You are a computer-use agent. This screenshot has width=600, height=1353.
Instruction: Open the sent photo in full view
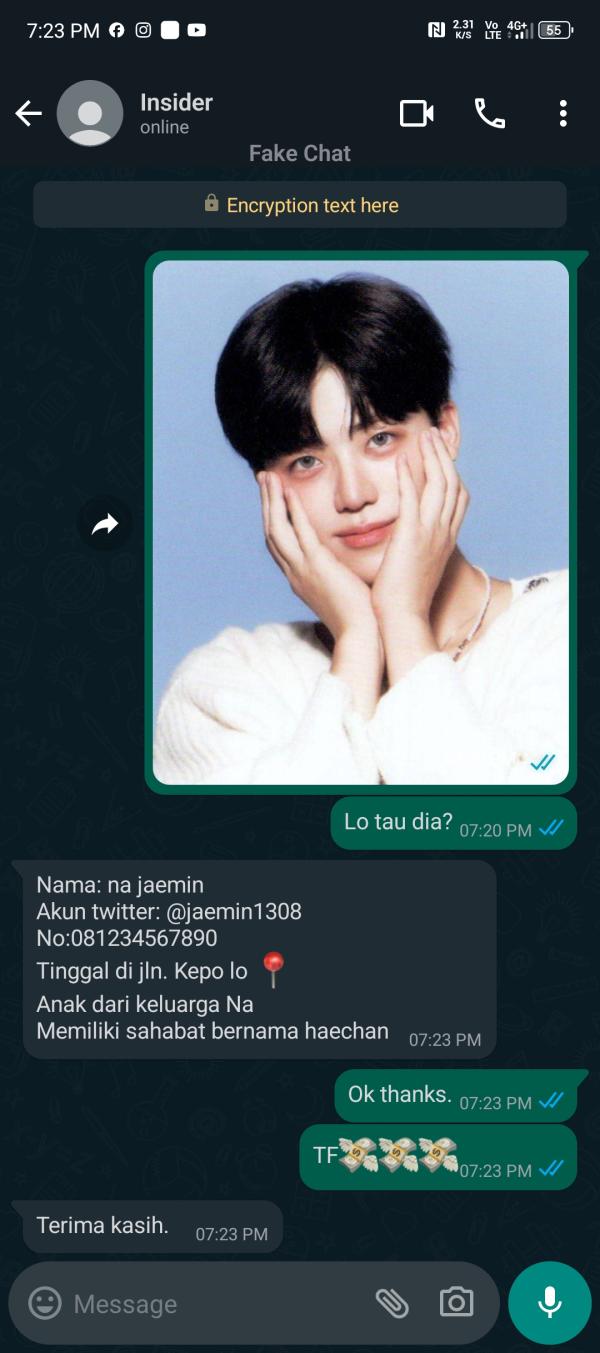[x=360, y=522]
